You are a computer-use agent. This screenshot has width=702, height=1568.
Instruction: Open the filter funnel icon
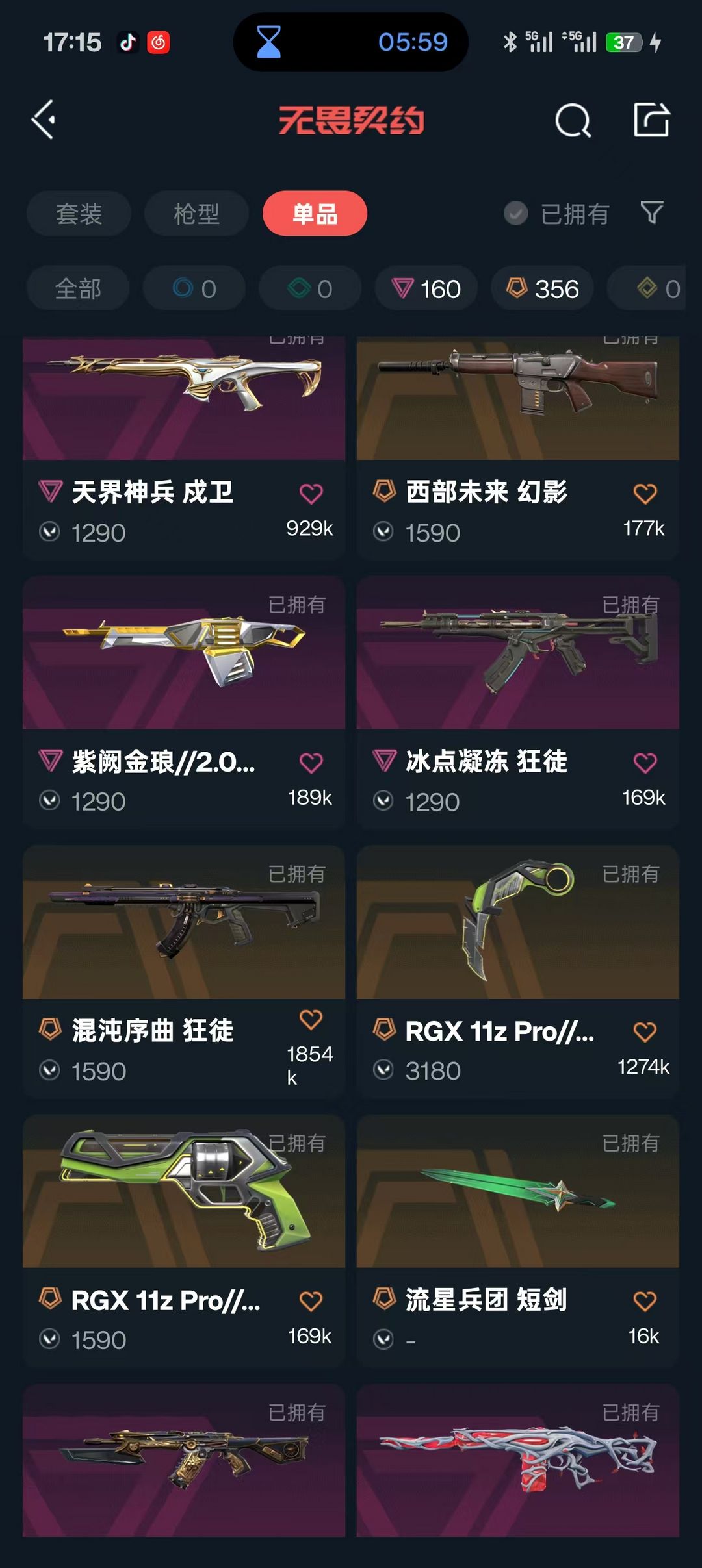[651, 212]
